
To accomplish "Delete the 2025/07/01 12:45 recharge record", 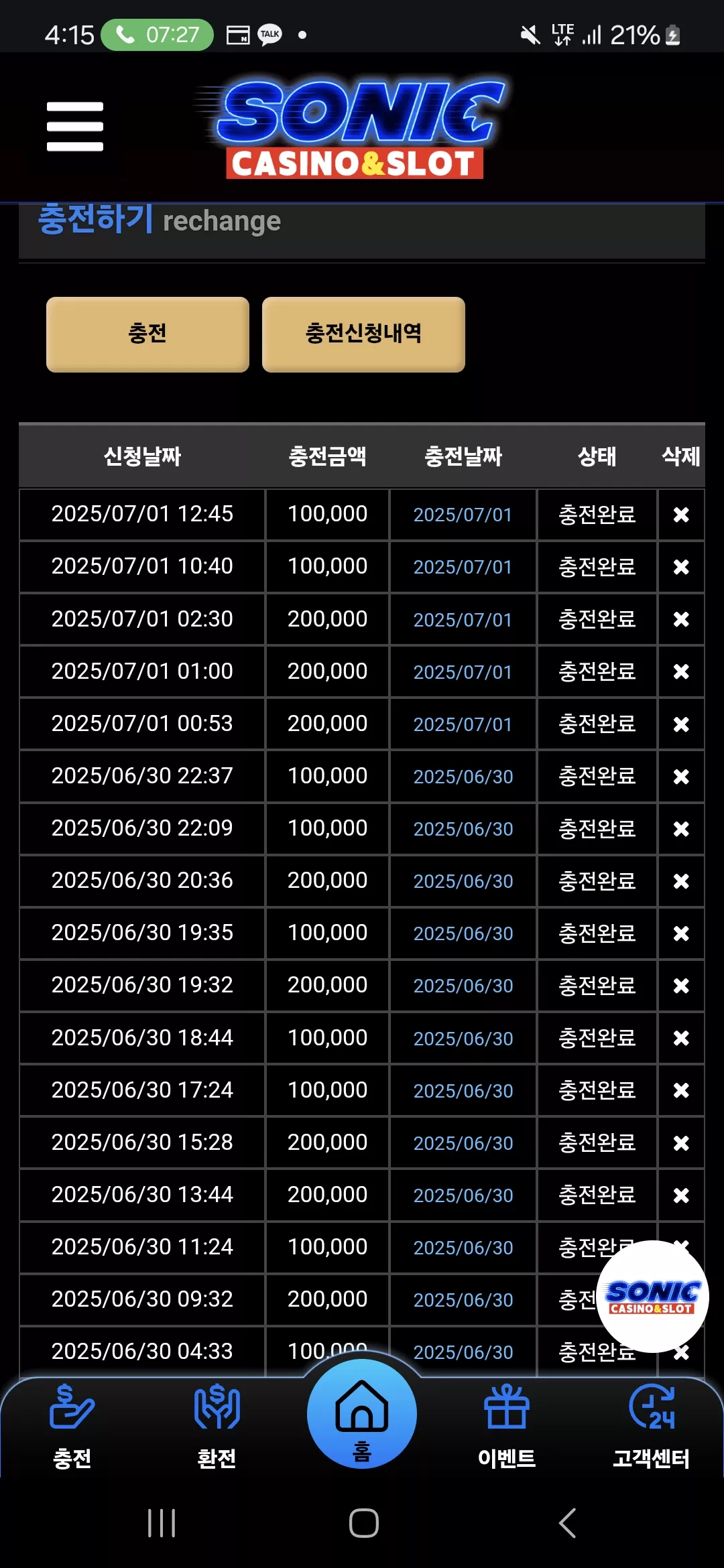I will pos(681,515).
